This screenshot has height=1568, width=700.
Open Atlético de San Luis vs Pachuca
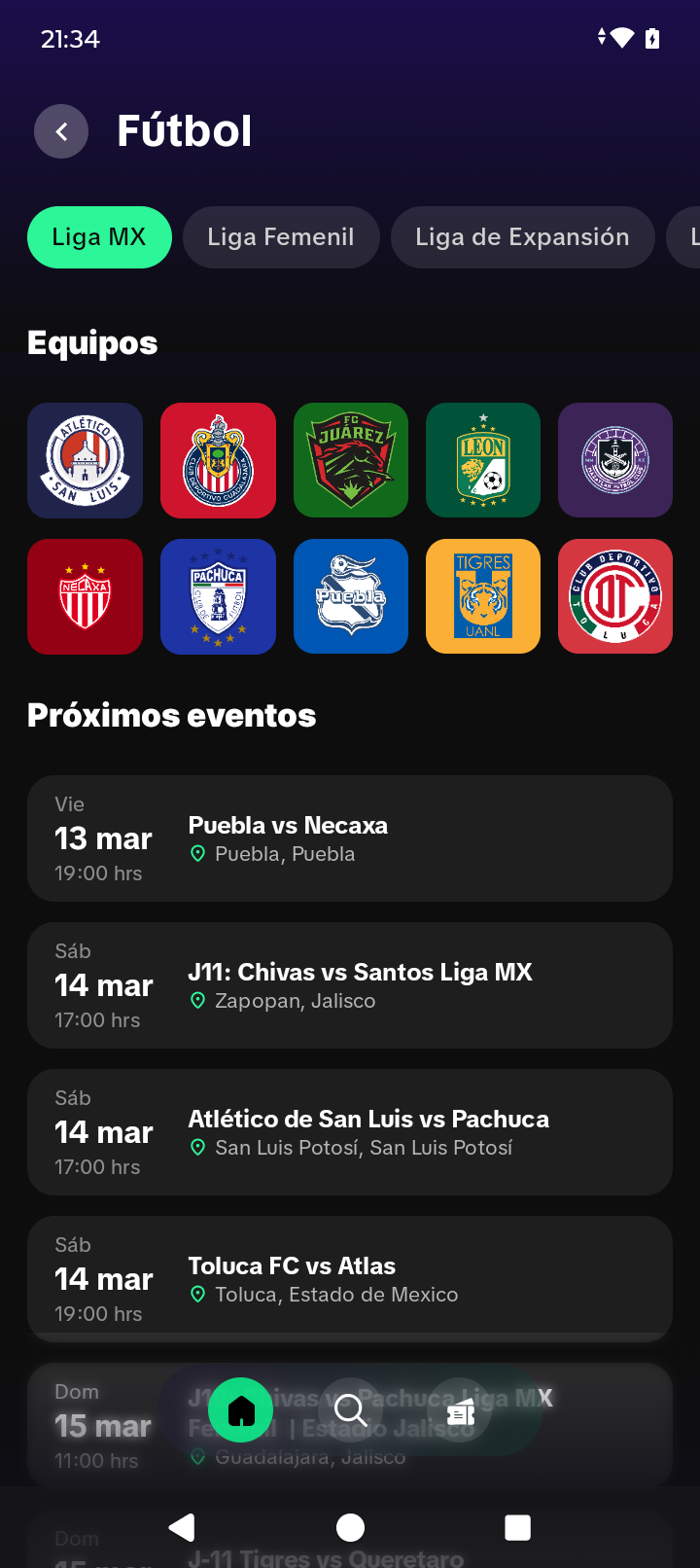point(350,1132)
